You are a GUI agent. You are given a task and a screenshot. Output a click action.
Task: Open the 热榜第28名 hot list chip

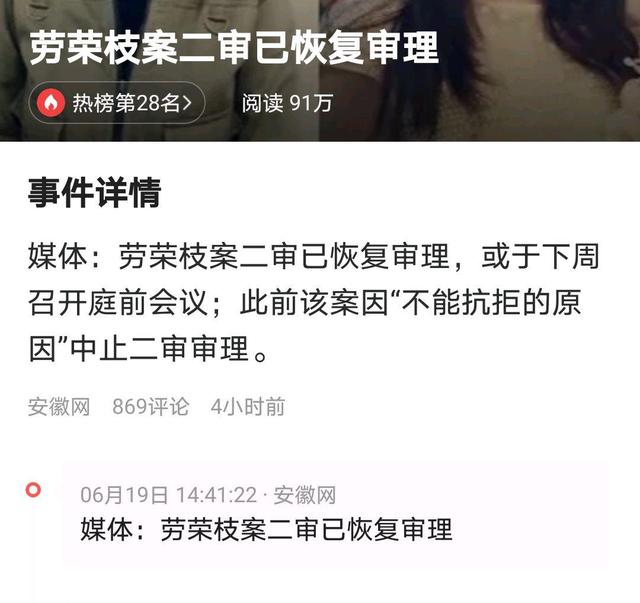(x=117, y=102)
